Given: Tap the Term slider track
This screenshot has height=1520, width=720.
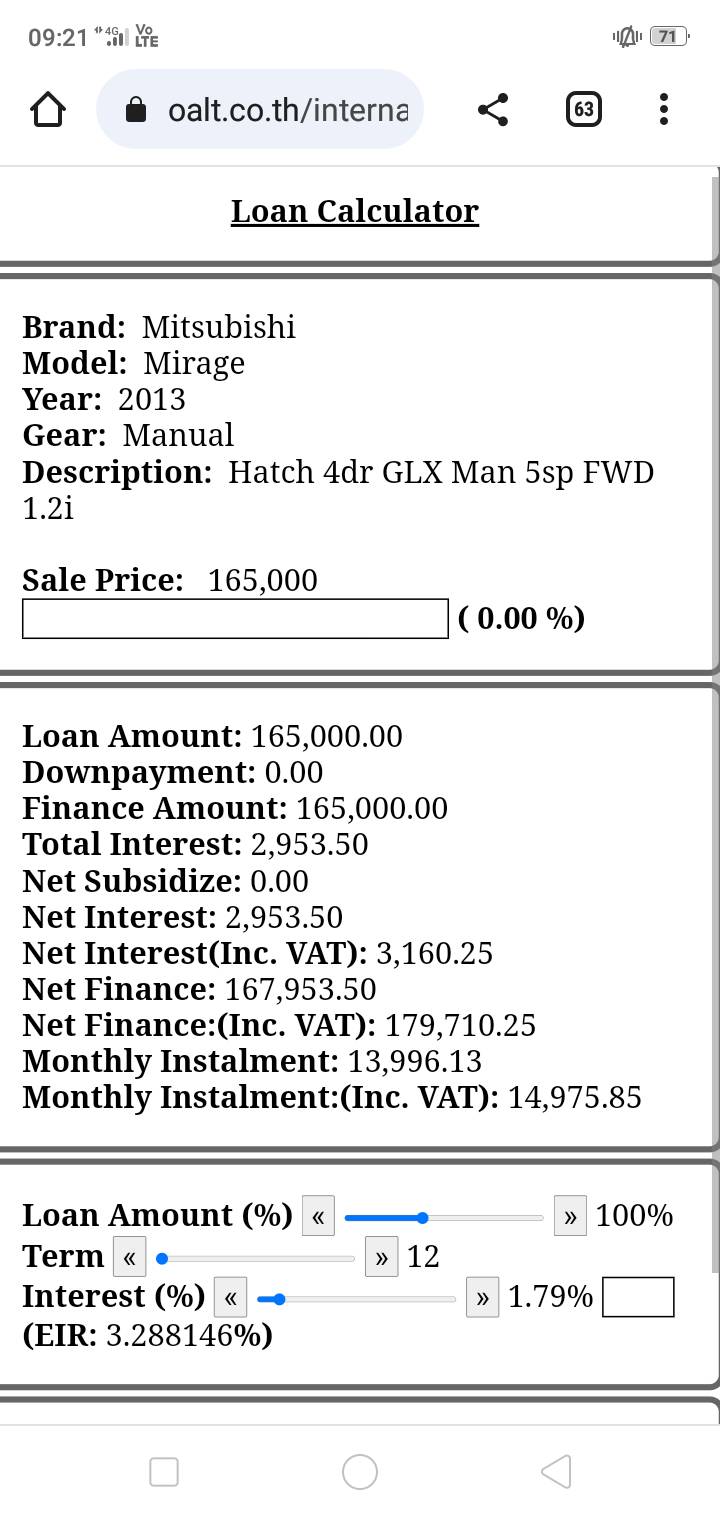Looking at the screenshot, I should tap(255, 1258).
